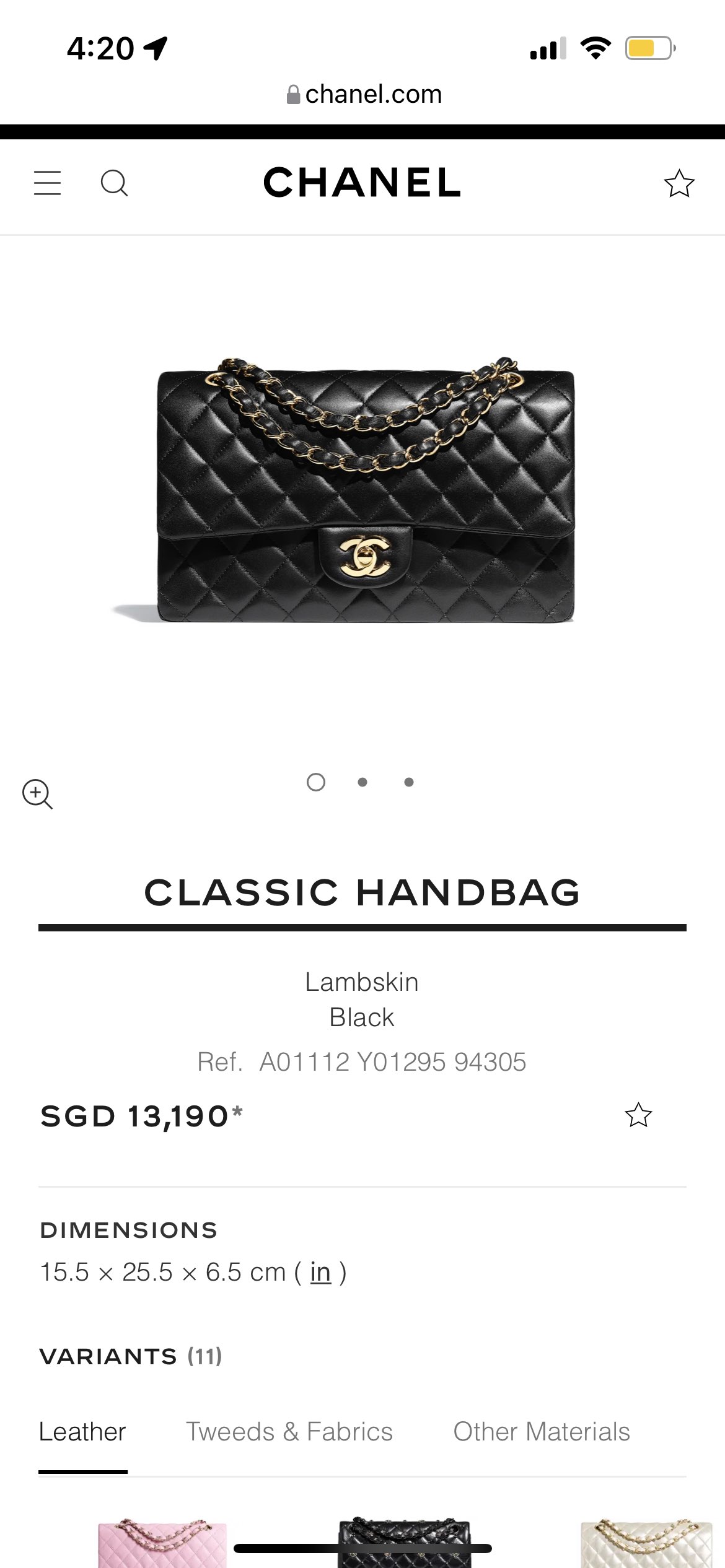This screenshot has height=1568, width=725.
Task: Select the Leather tab
Action: (x=82, y=1432)
